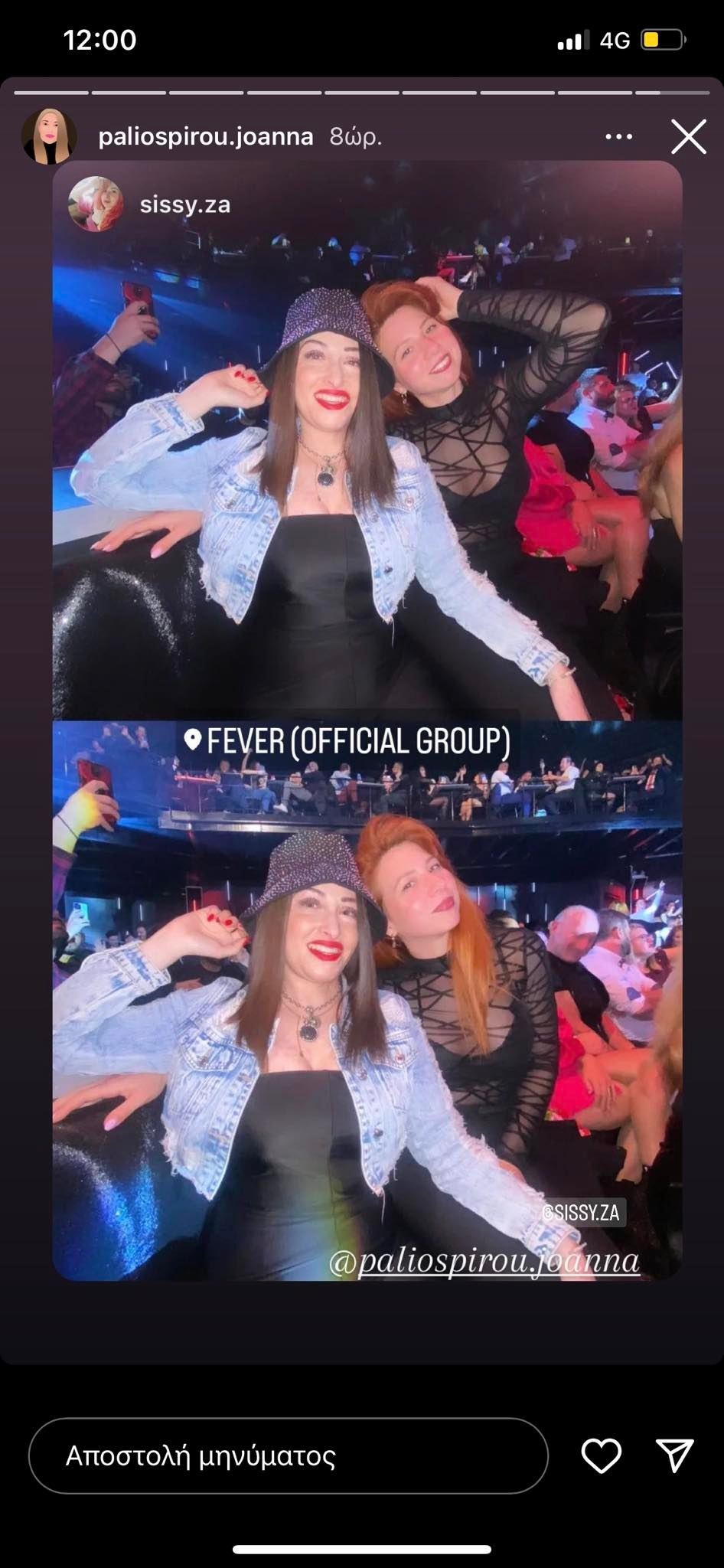
Task: Tap the Αποστολή μηνύματος message field
Action: (288, 1455)
